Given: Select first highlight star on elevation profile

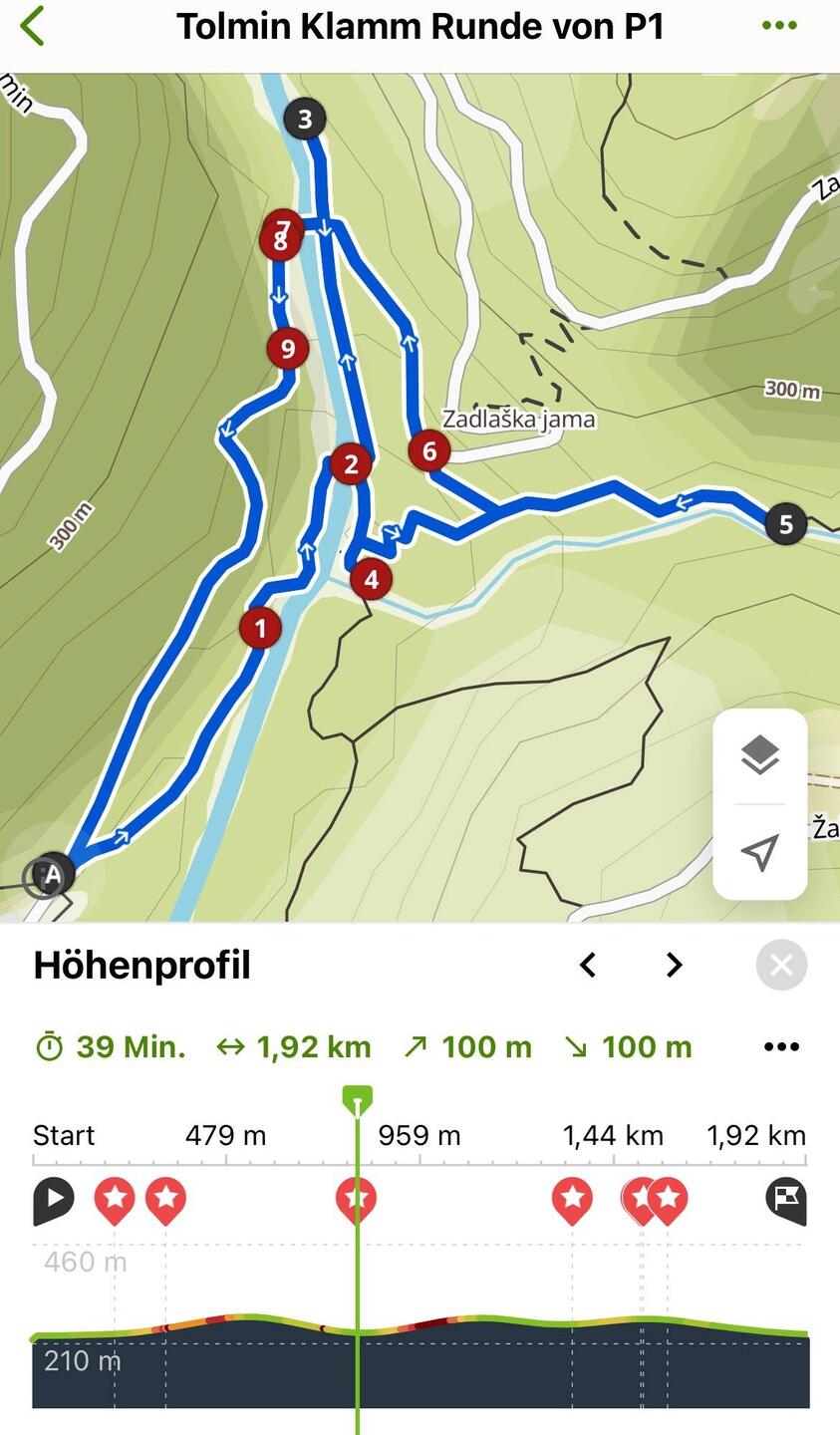Looking at the screenshot, I should (x=115, y=1199).
